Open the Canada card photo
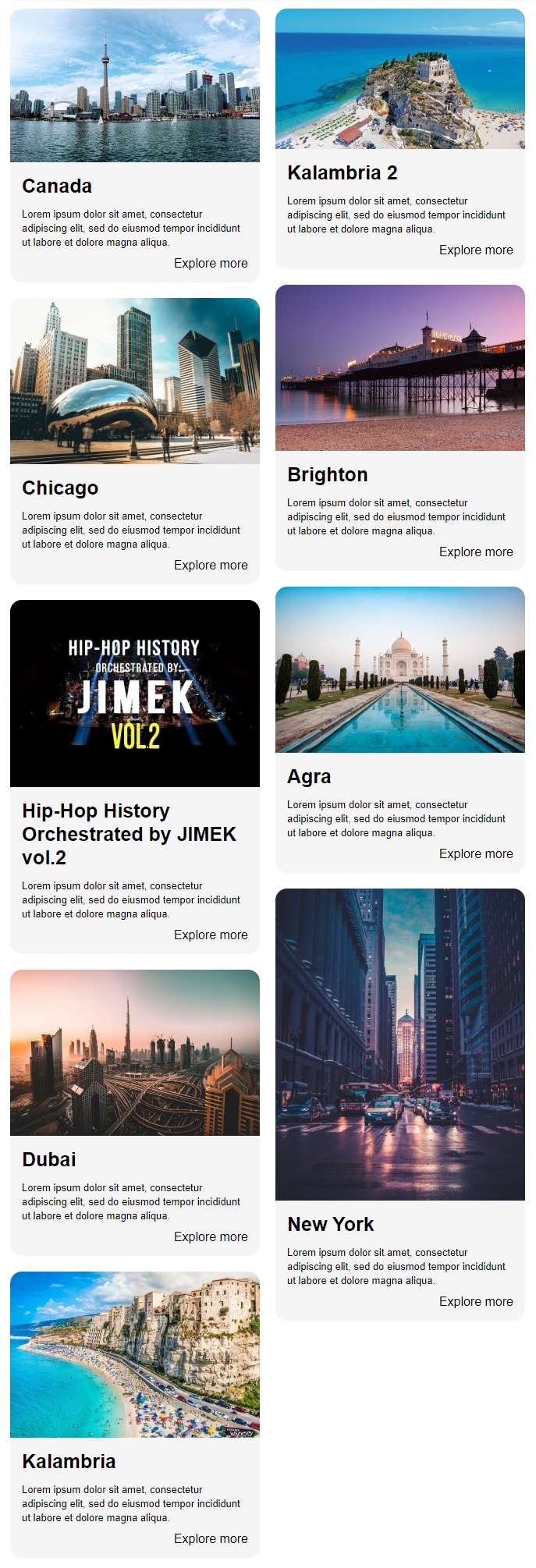Viewport: 536px width, 1568px height. pos(134,86)
